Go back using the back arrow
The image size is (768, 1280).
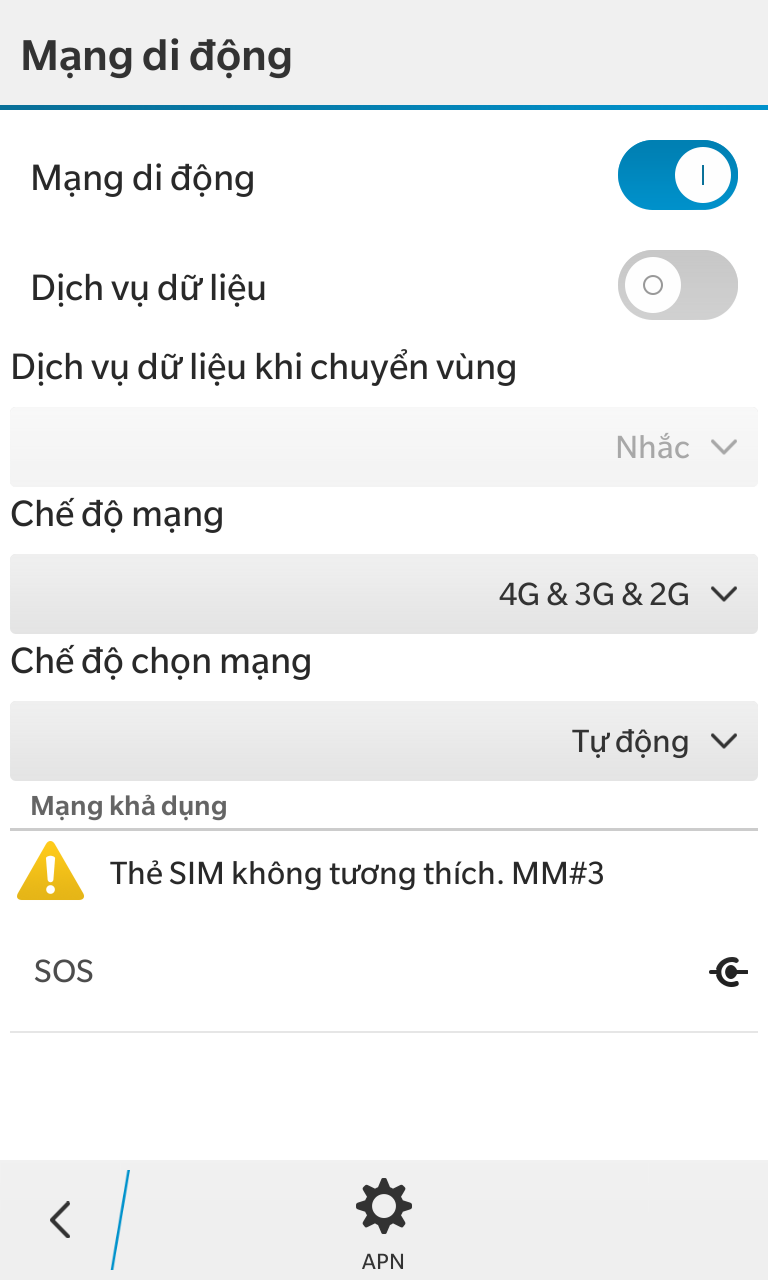click(x=61, y=1220)
